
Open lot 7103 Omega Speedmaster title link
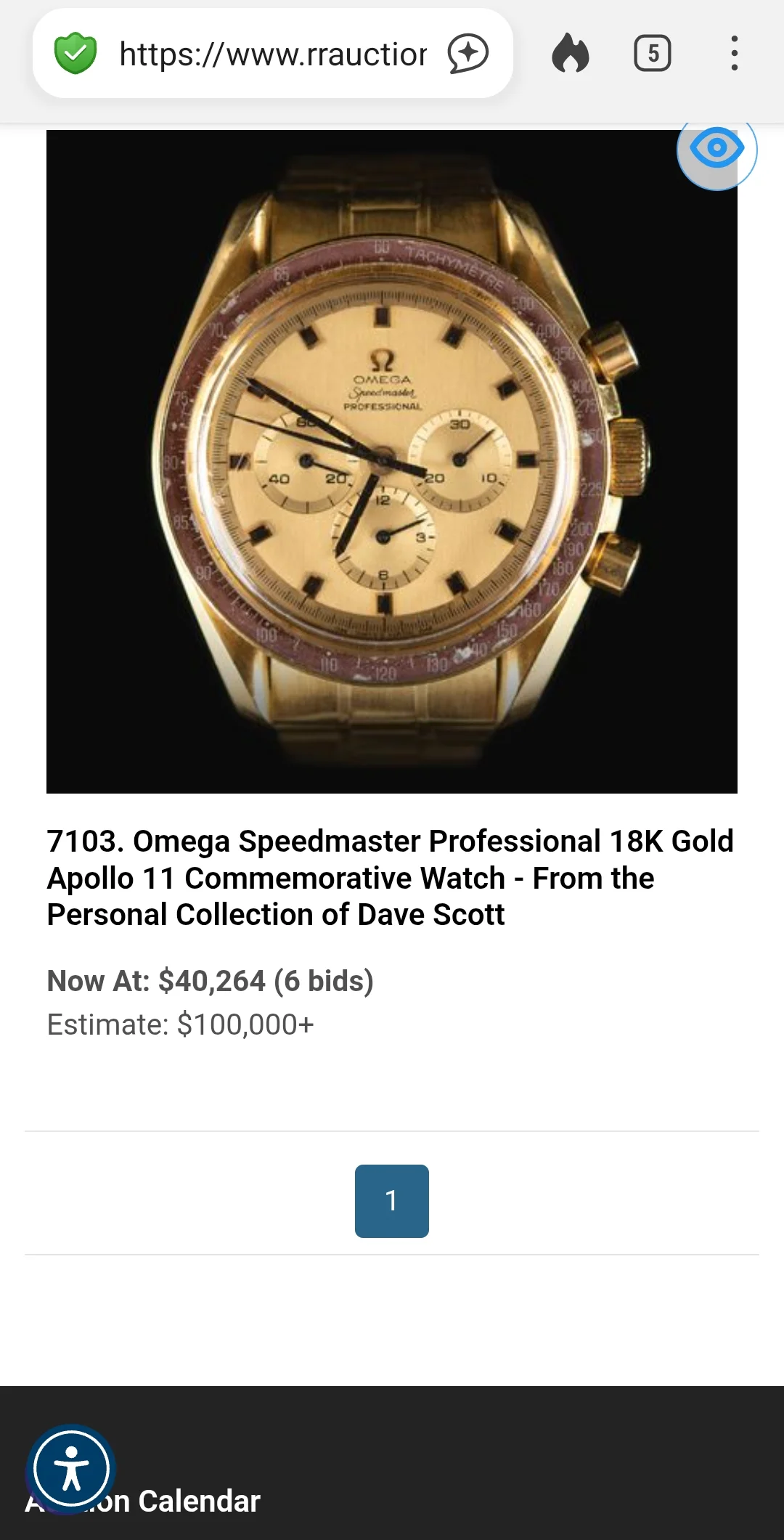coord(391,878)
